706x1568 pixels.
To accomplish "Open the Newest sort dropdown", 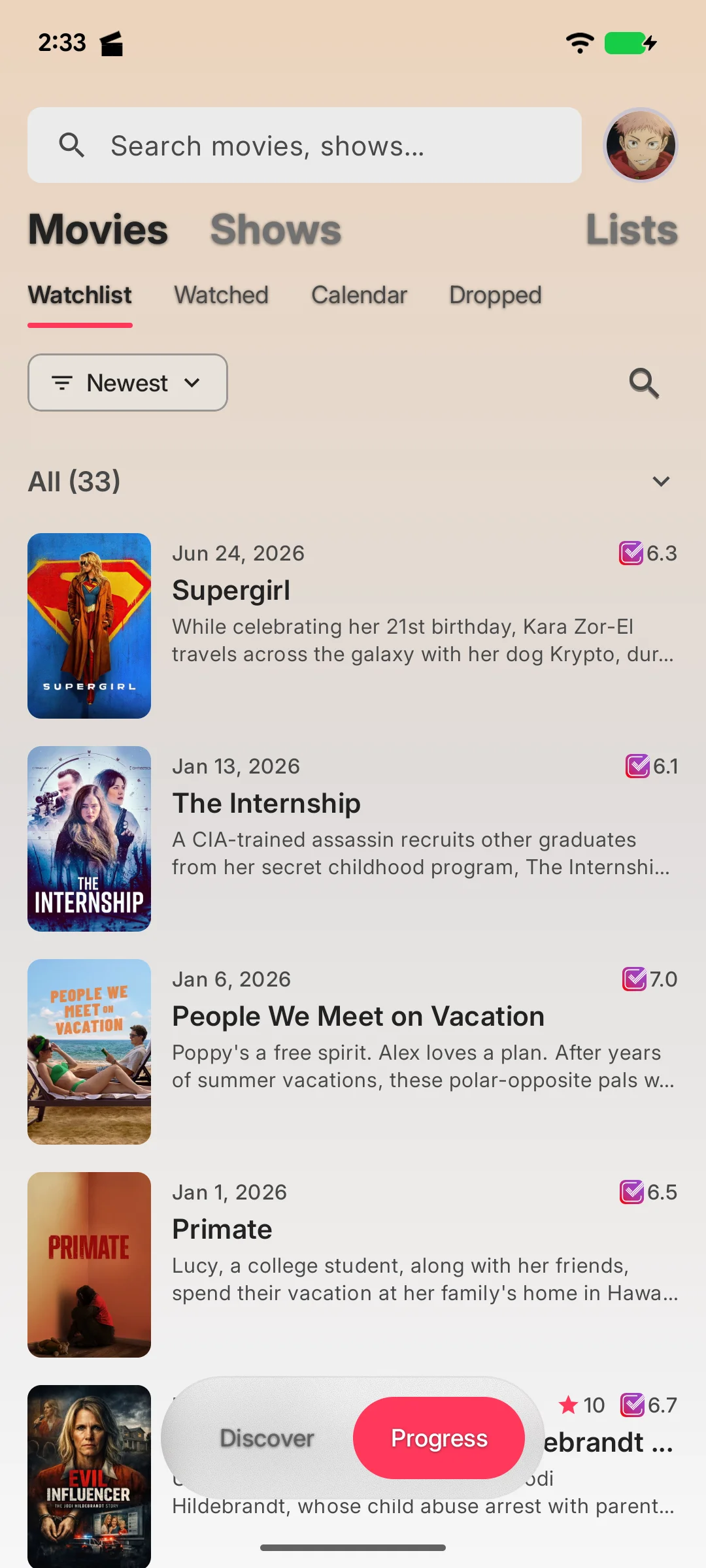I will (127, 383).
